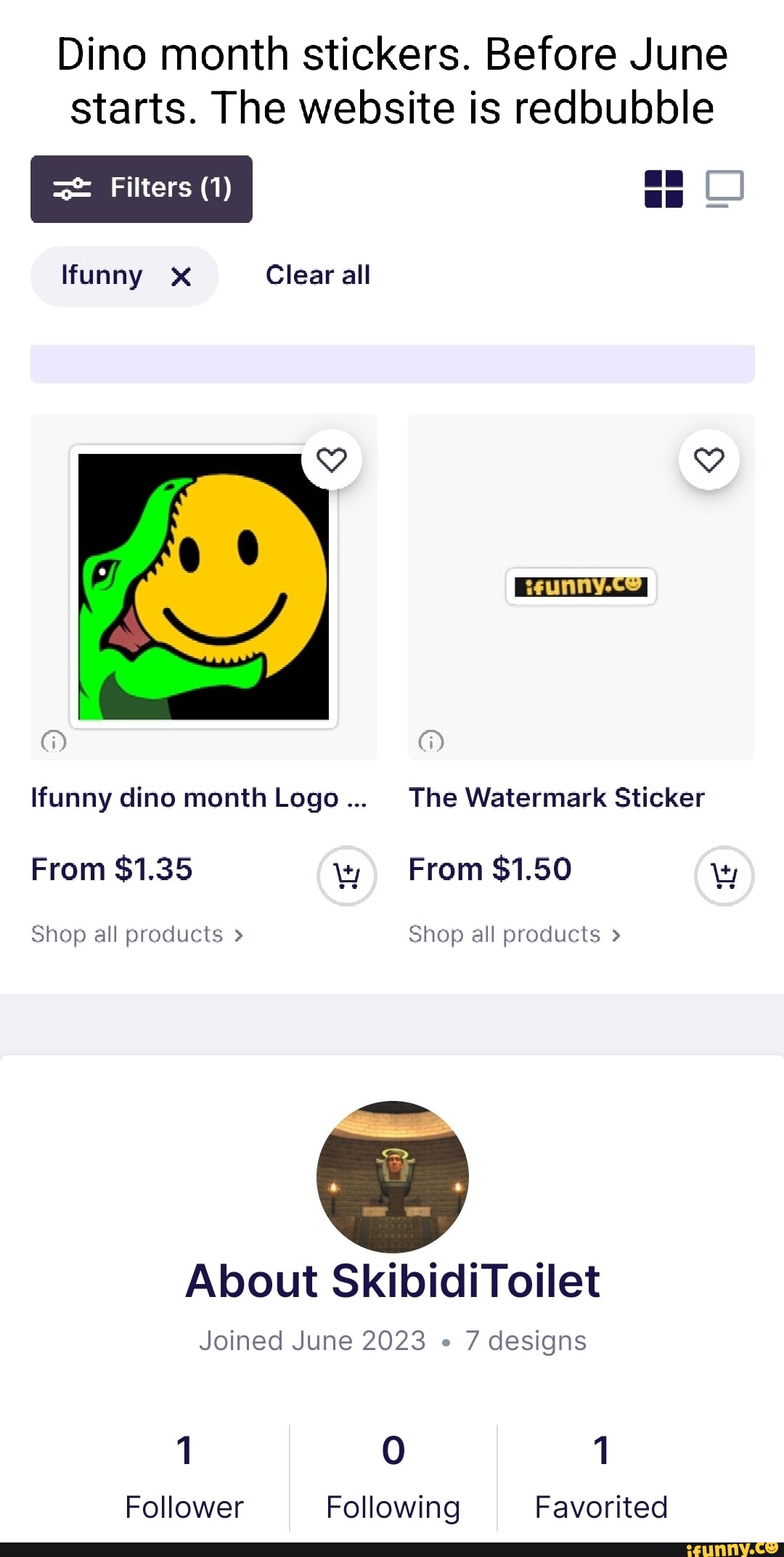Switch to grid view layout
The image size is (784, 1557).
click(663, 187)
